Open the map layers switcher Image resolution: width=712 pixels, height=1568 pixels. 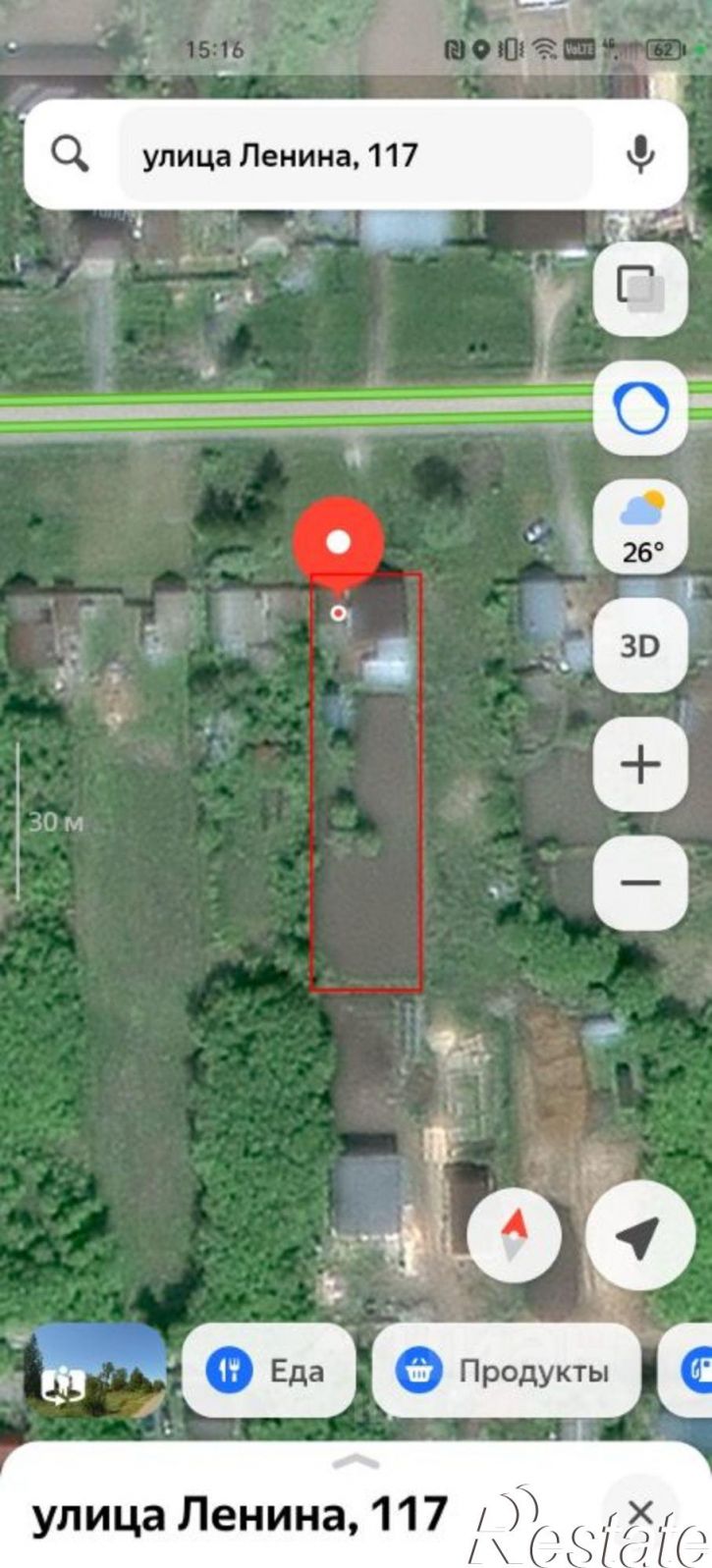[x=640, y=289]
